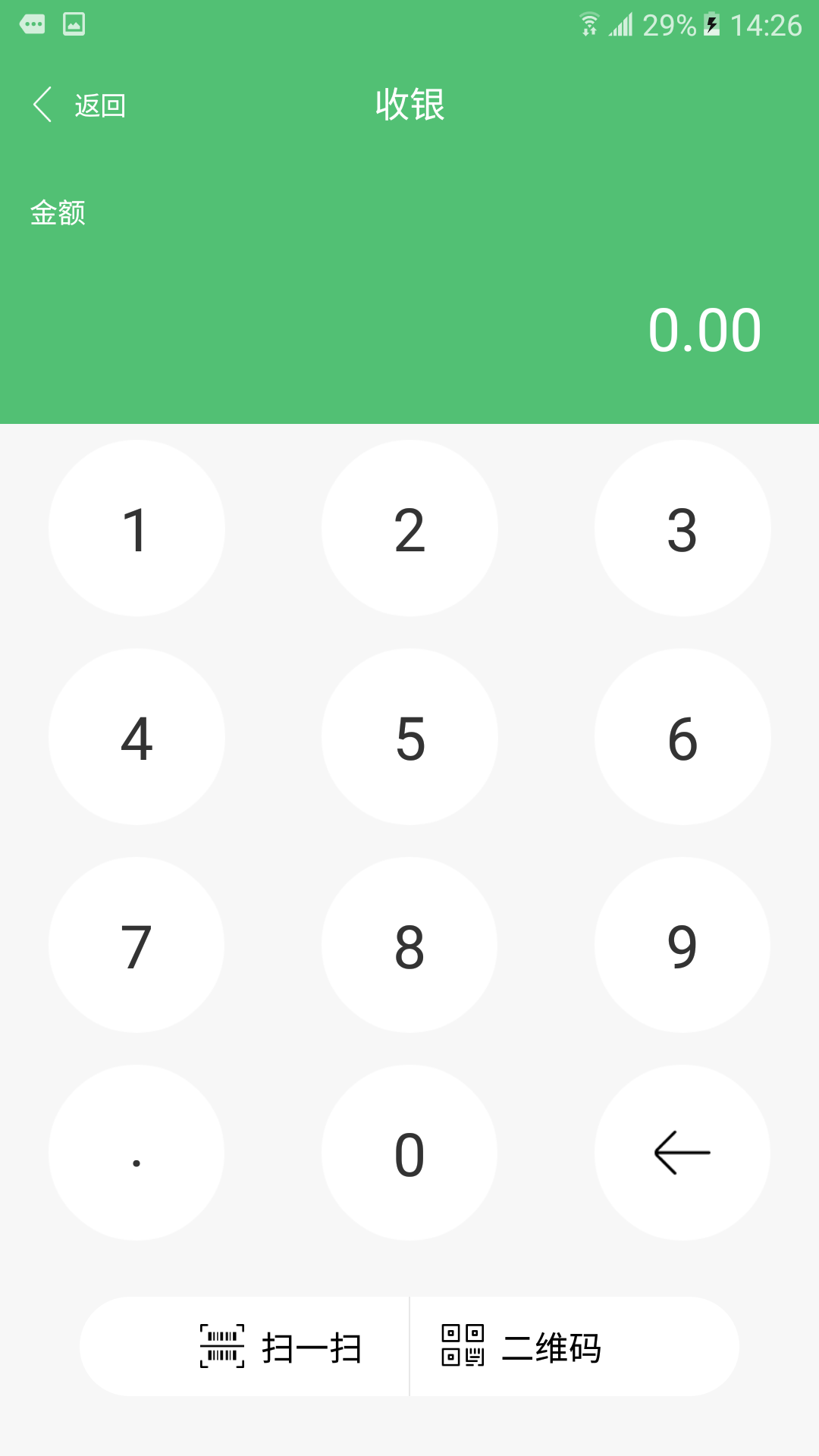Tap 返回 to go back
819x1456 pixels.
99,105
